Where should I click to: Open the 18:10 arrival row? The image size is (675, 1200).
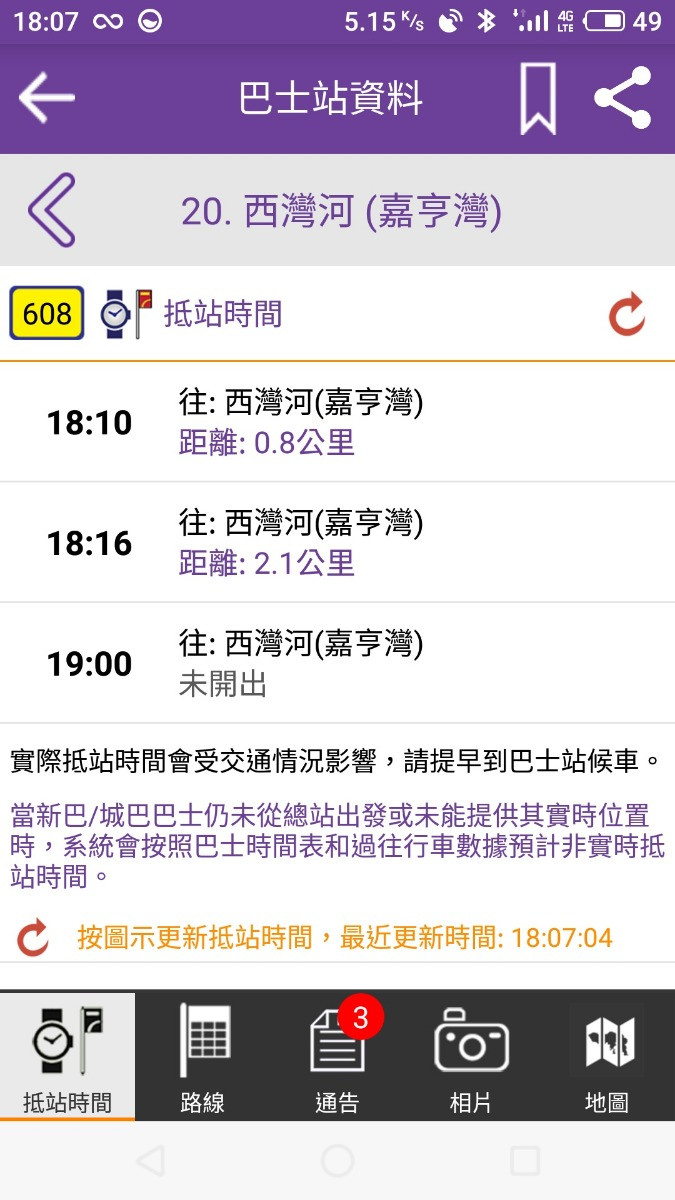coord(337,422)
